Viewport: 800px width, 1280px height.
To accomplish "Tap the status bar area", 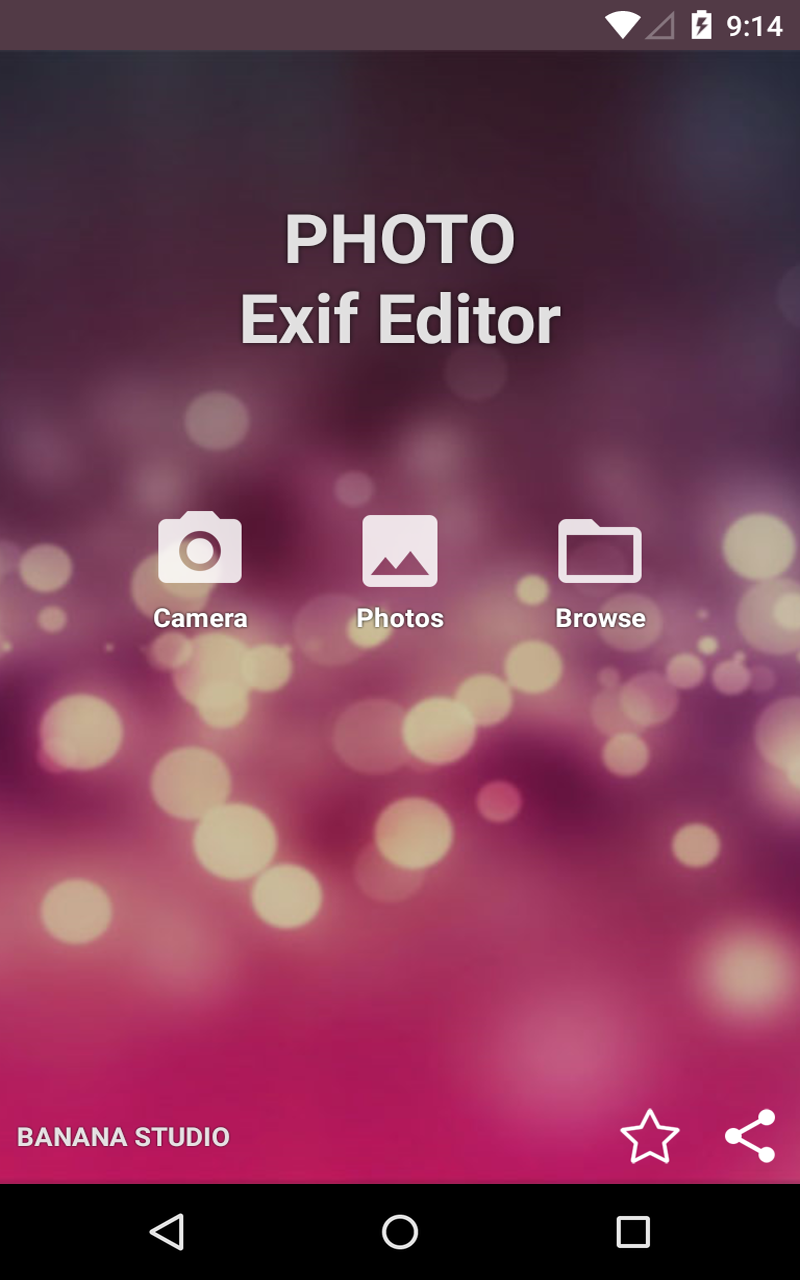I will (x=400, y=26).
